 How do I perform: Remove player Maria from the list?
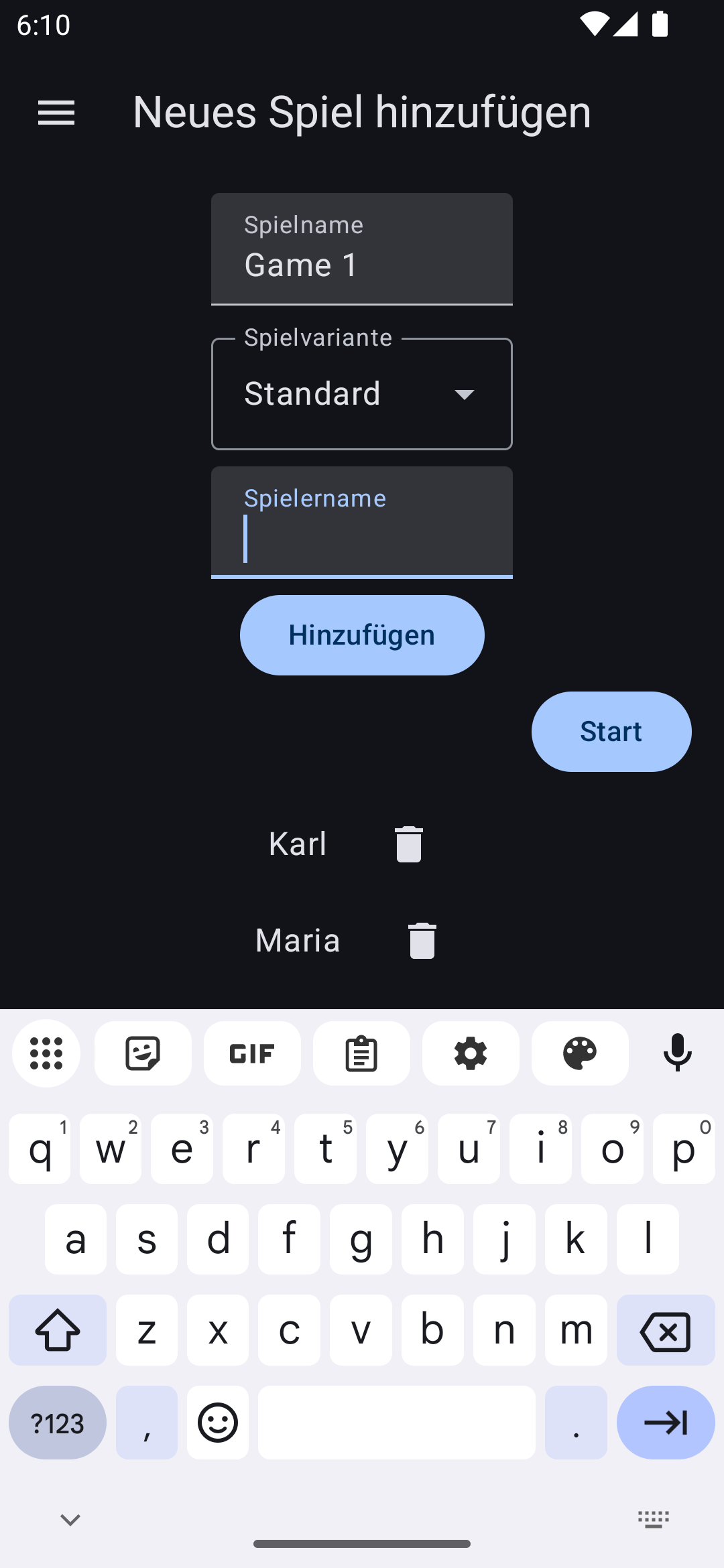coord(422,940)
